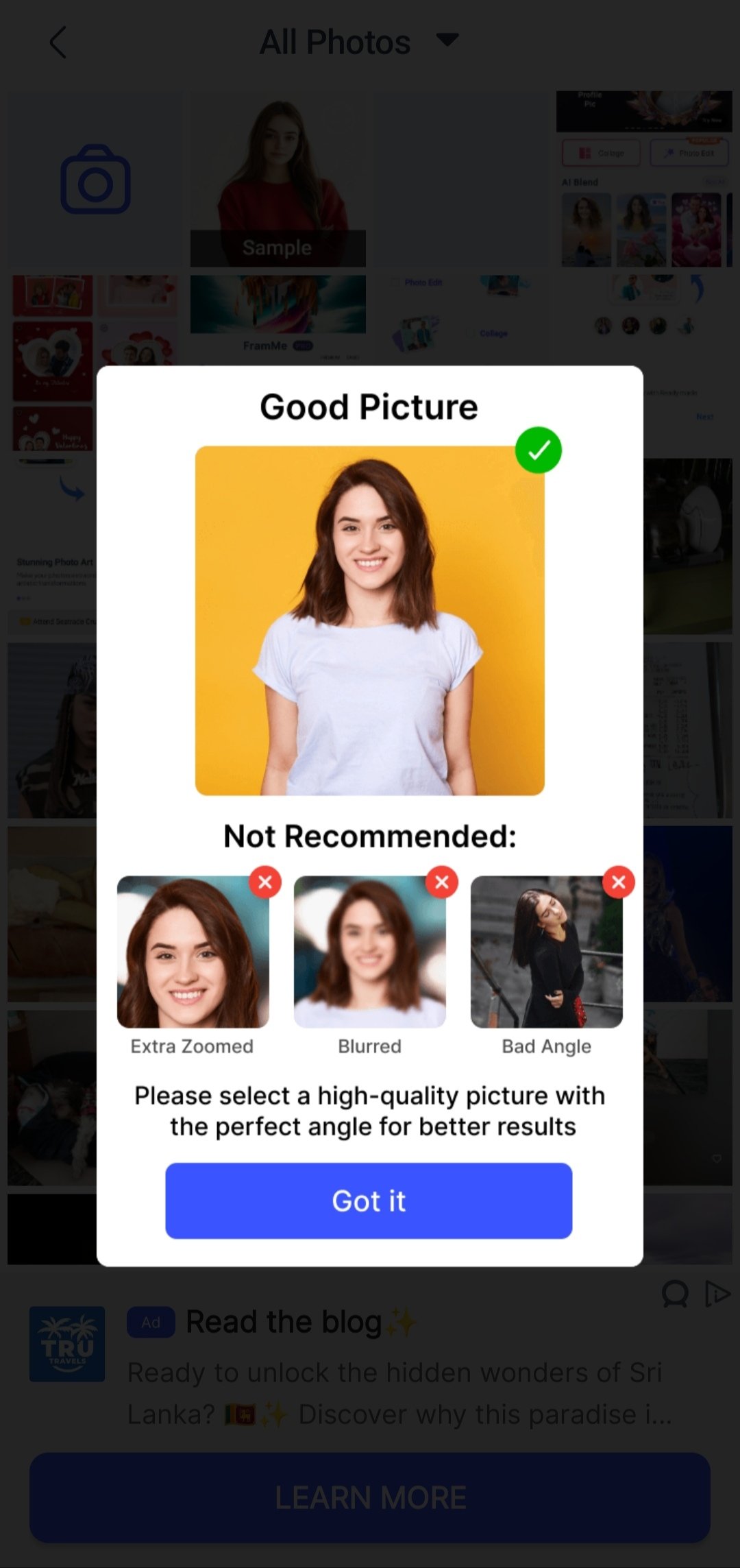Dismiss the dialog with Got it

[x=369, y=1201]
